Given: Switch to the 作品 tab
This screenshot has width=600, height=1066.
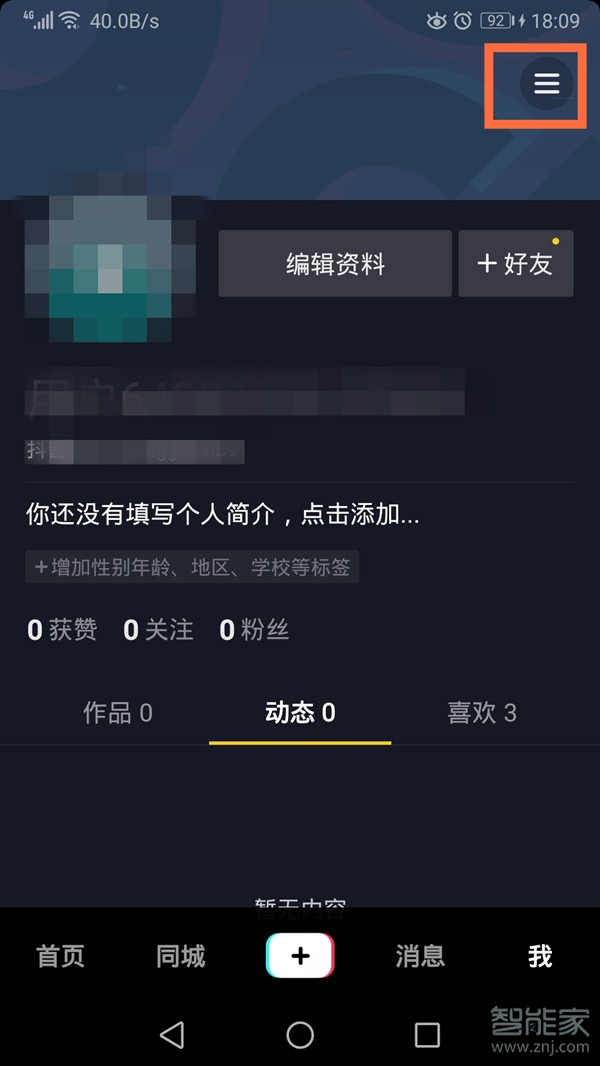Looking at the screenshot, I should pos(117,712).
